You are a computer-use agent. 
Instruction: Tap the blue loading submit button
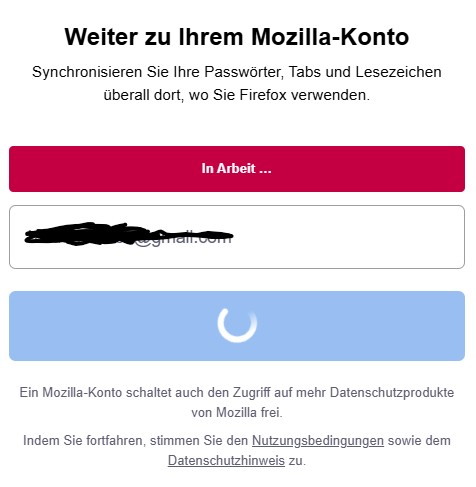[237, 326]
